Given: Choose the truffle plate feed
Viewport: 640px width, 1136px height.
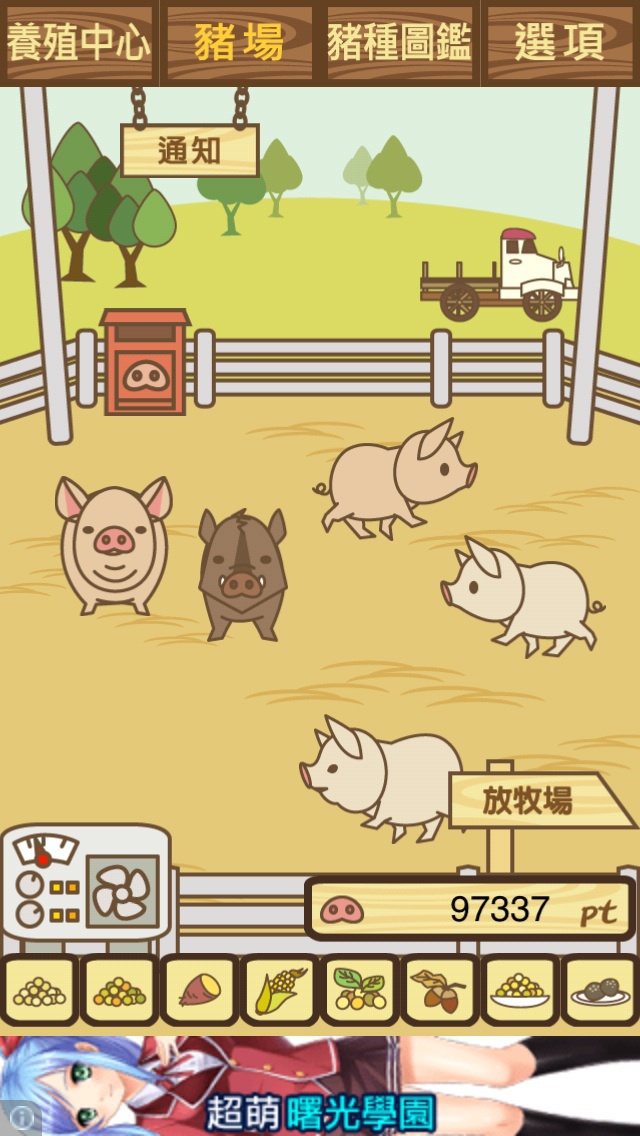Looking at the screenshot, I should [600, 990].
